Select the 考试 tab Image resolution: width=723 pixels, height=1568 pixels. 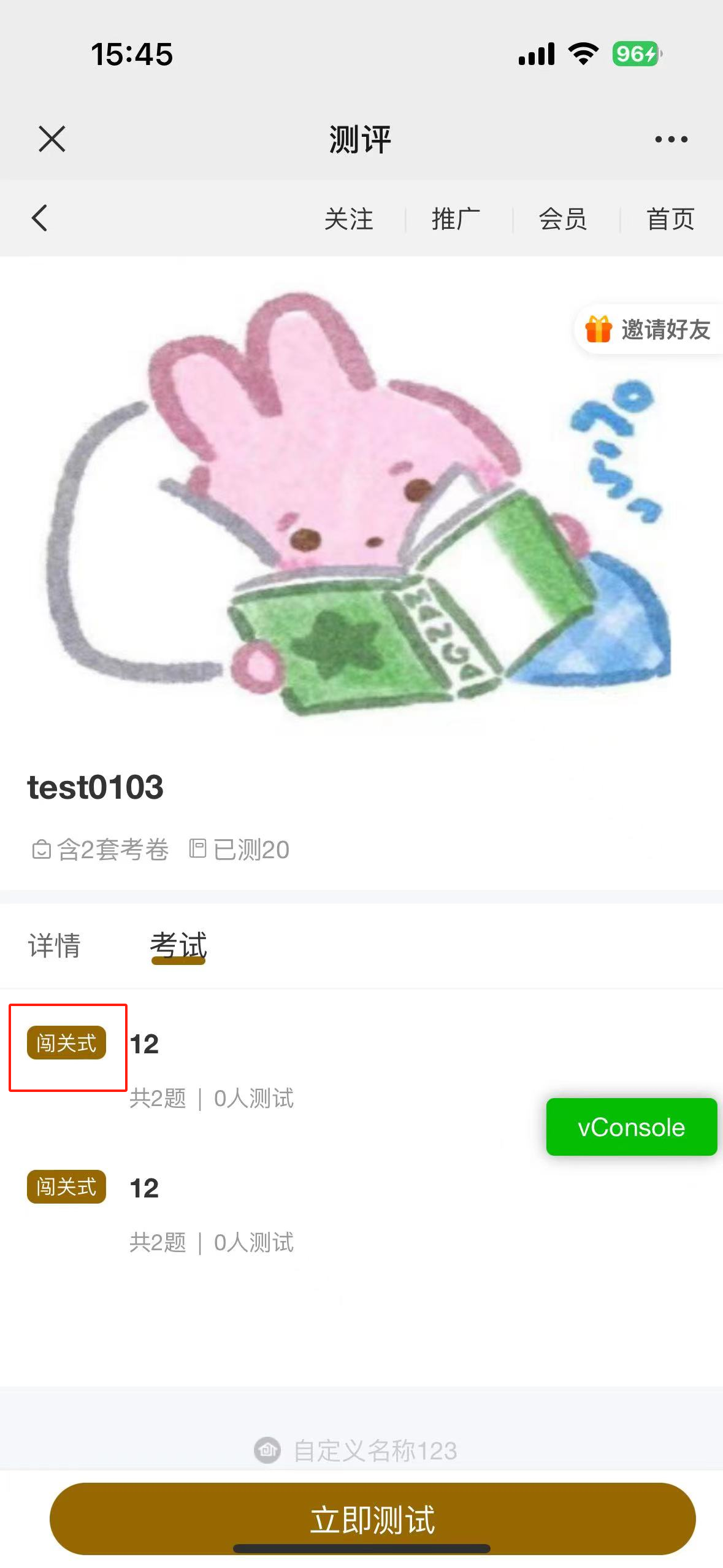(178, 945)
